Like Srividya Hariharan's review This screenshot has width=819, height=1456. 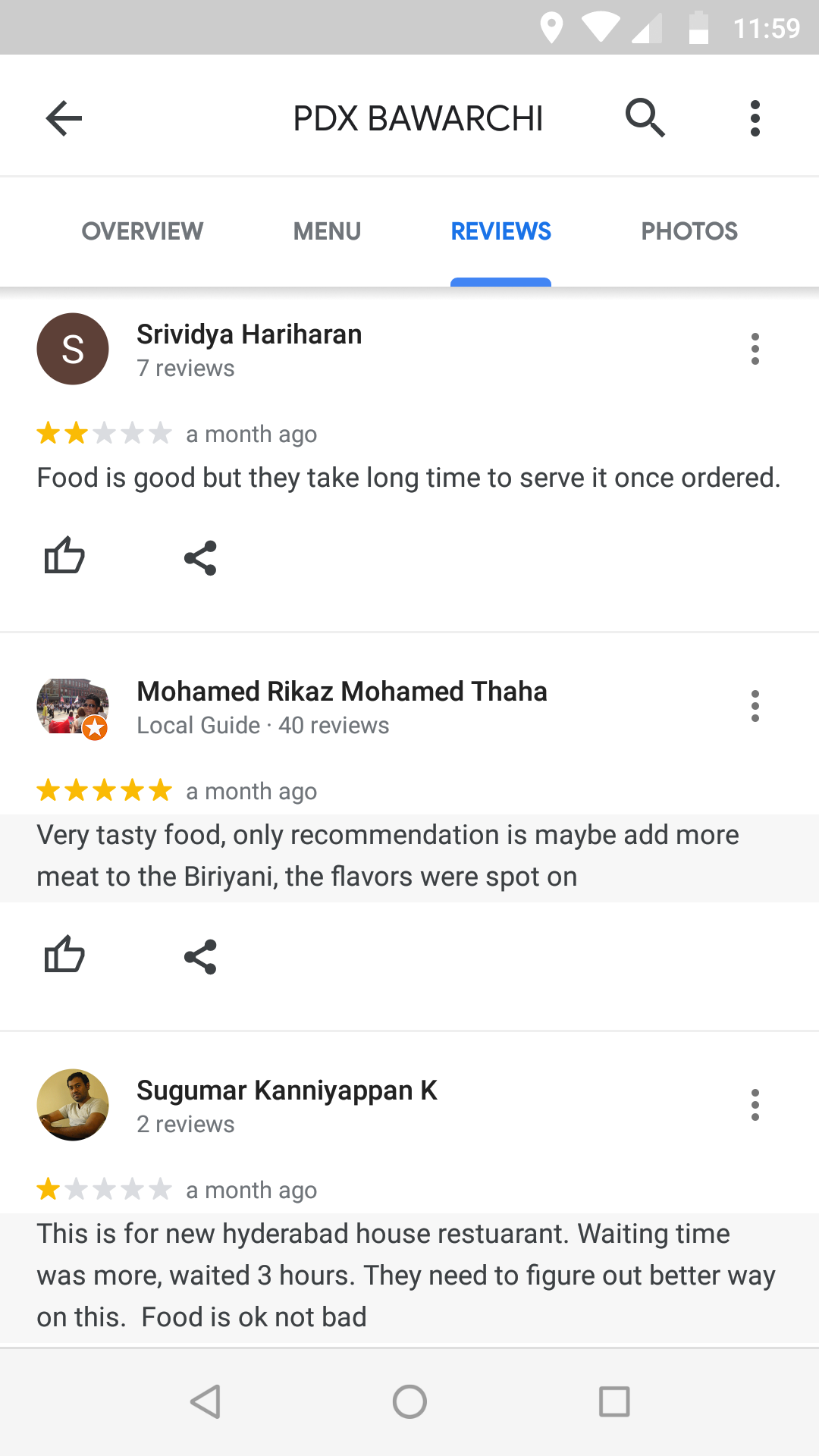[64, 556]
